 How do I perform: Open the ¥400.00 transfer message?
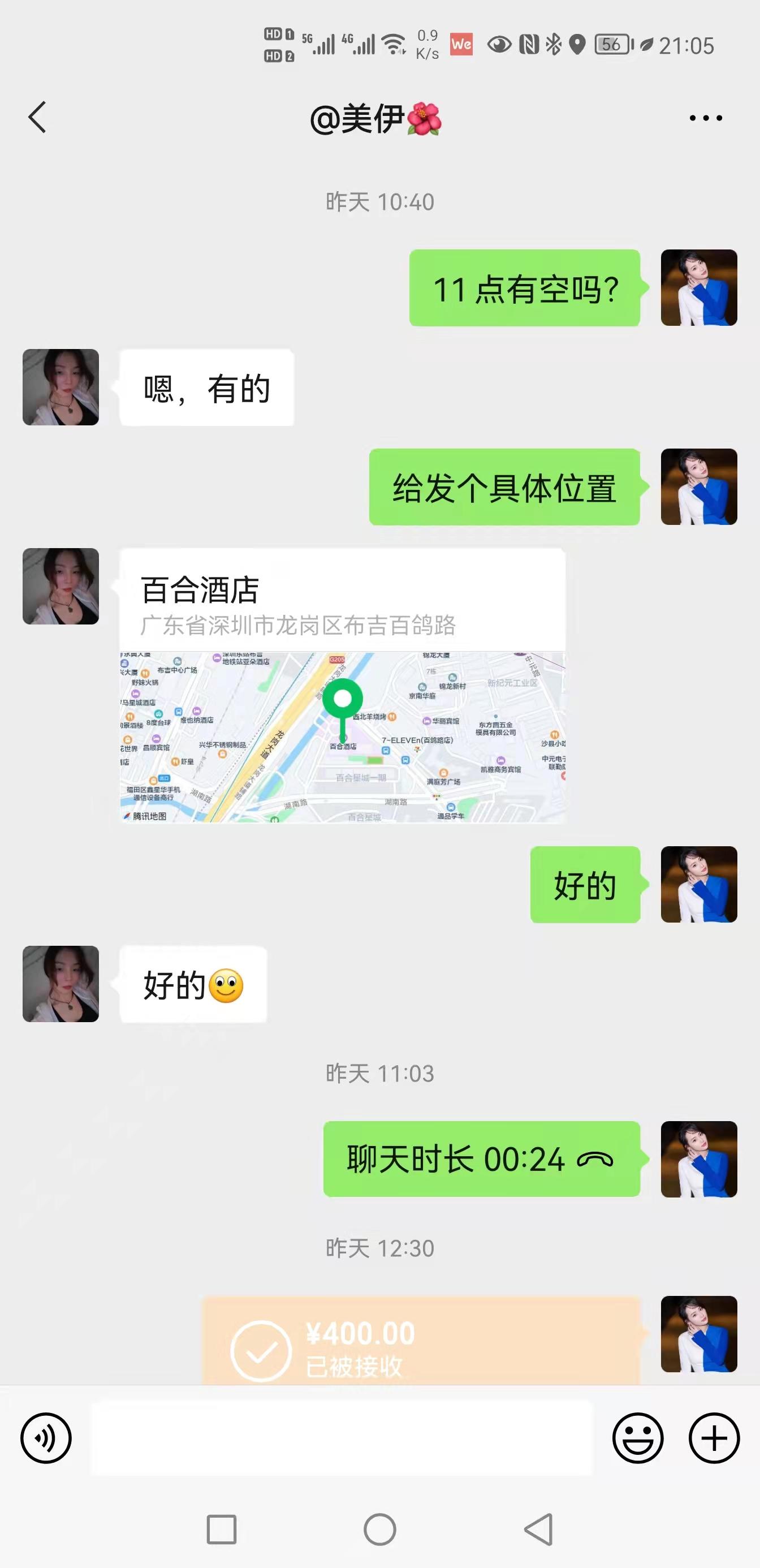[420, 1342]
